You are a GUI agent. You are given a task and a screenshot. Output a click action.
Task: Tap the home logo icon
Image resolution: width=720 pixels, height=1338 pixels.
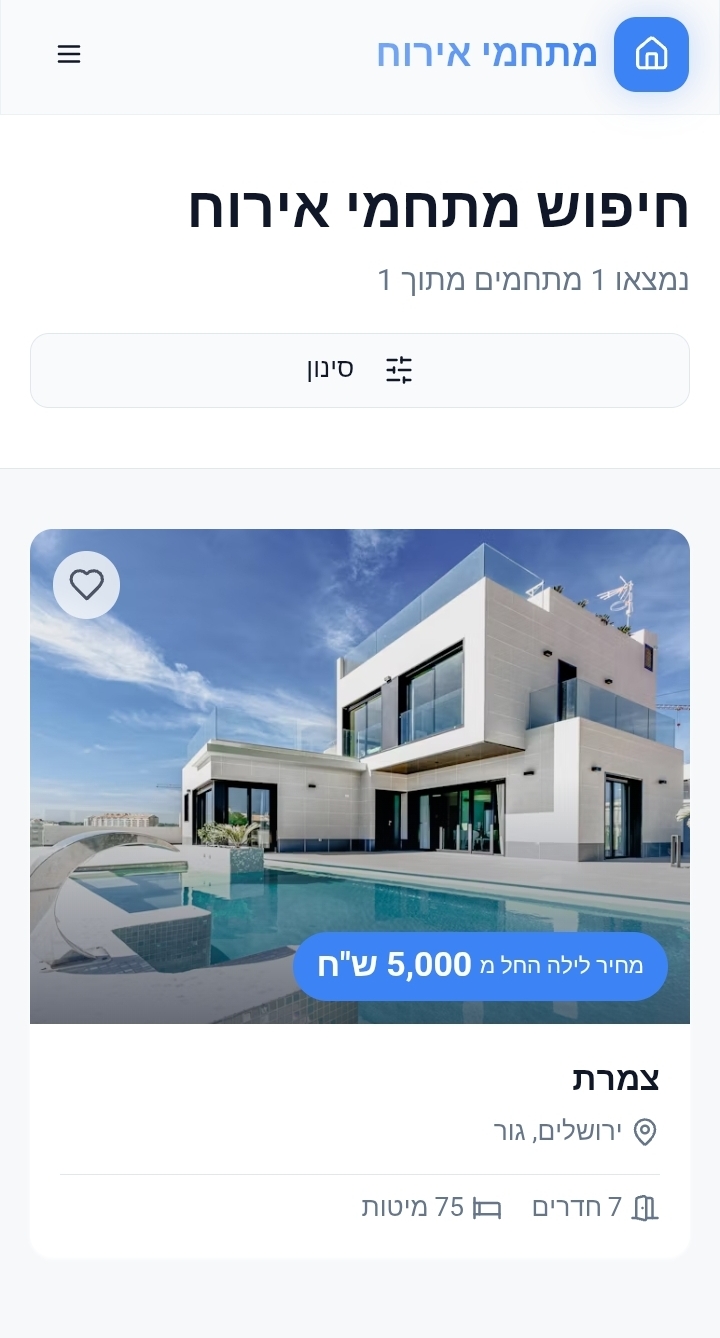click(x=651, y=54)
